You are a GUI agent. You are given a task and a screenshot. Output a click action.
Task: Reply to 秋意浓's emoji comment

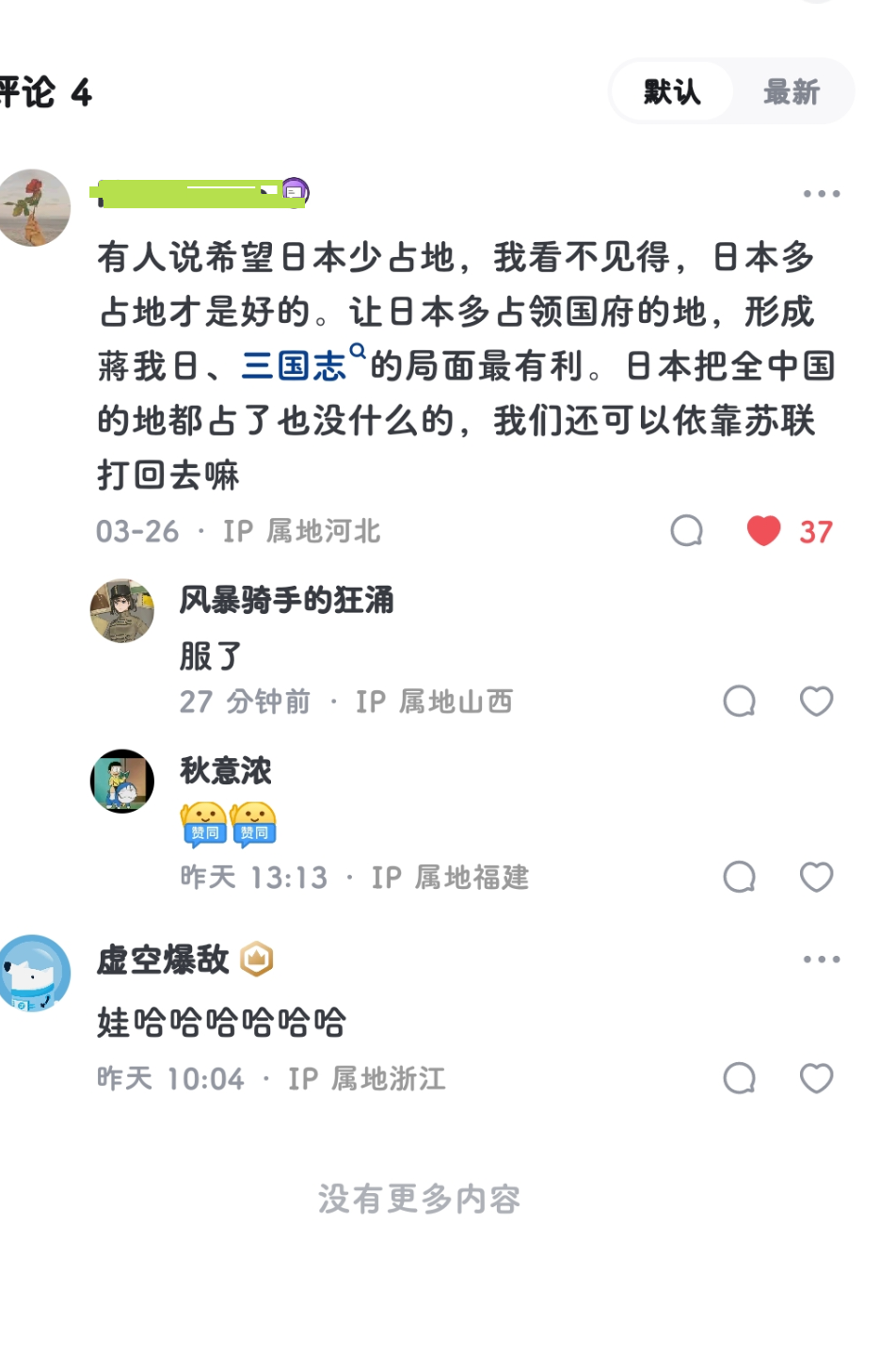pyautogui.click(x=740, y=878)
